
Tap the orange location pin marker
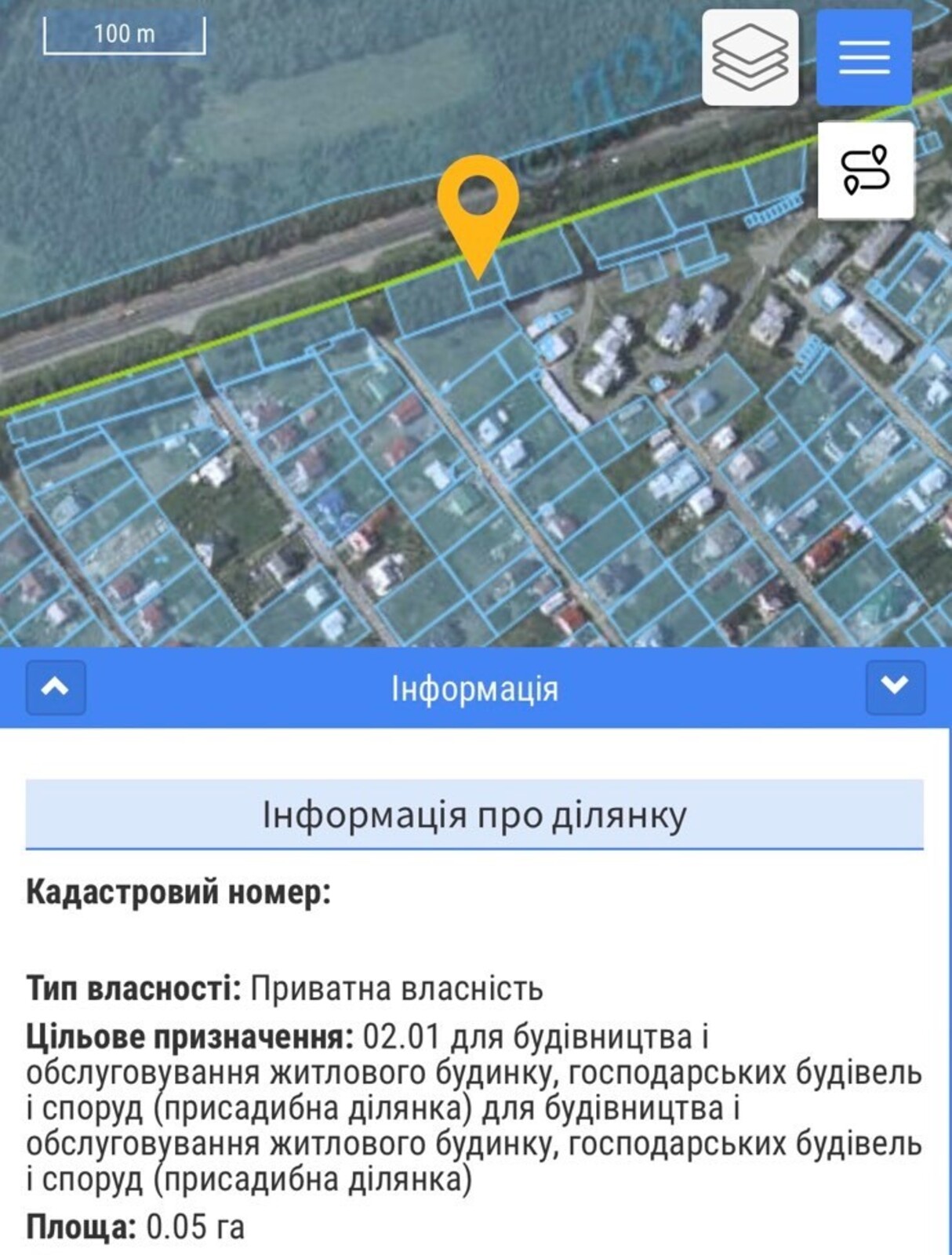point(478,206)
